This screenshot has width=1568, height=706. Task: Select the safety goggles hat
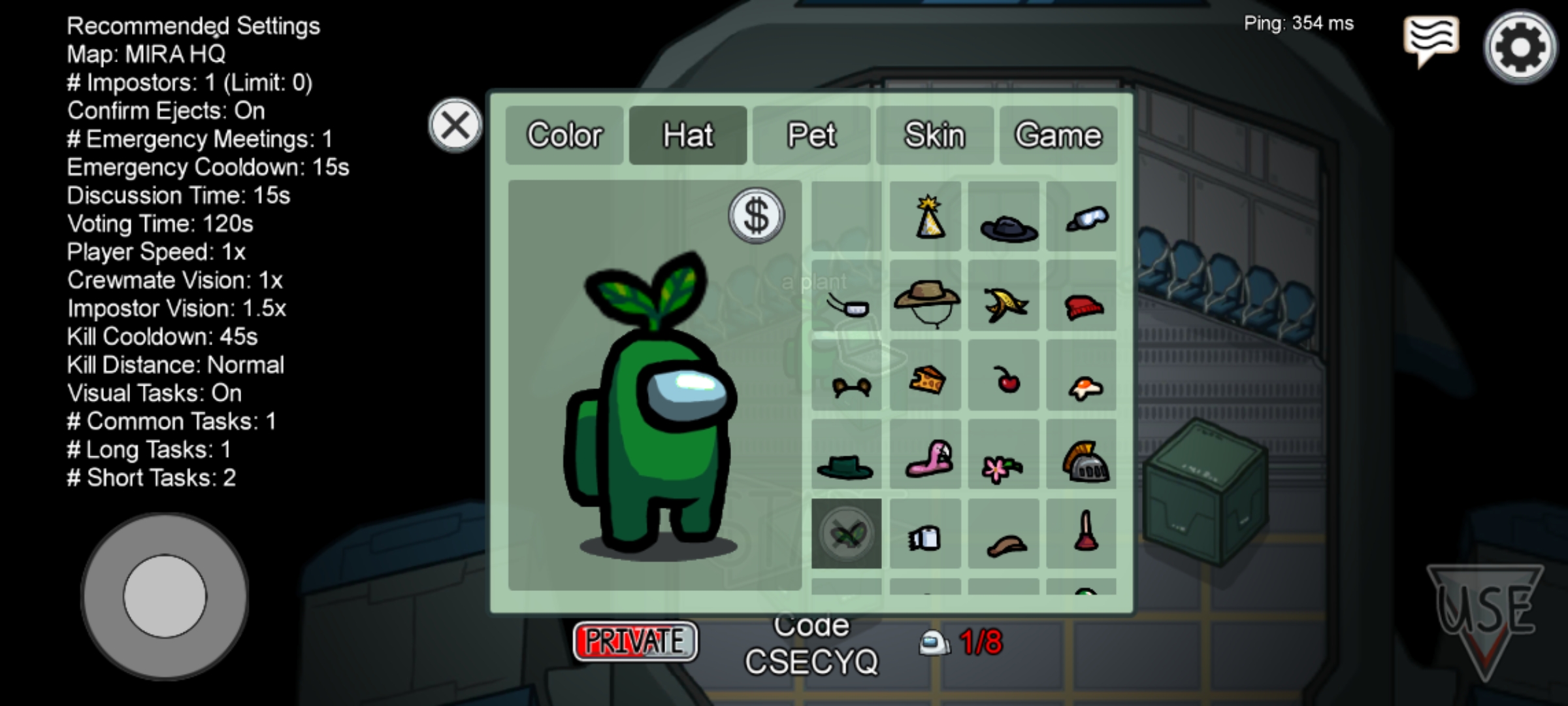1082,216
